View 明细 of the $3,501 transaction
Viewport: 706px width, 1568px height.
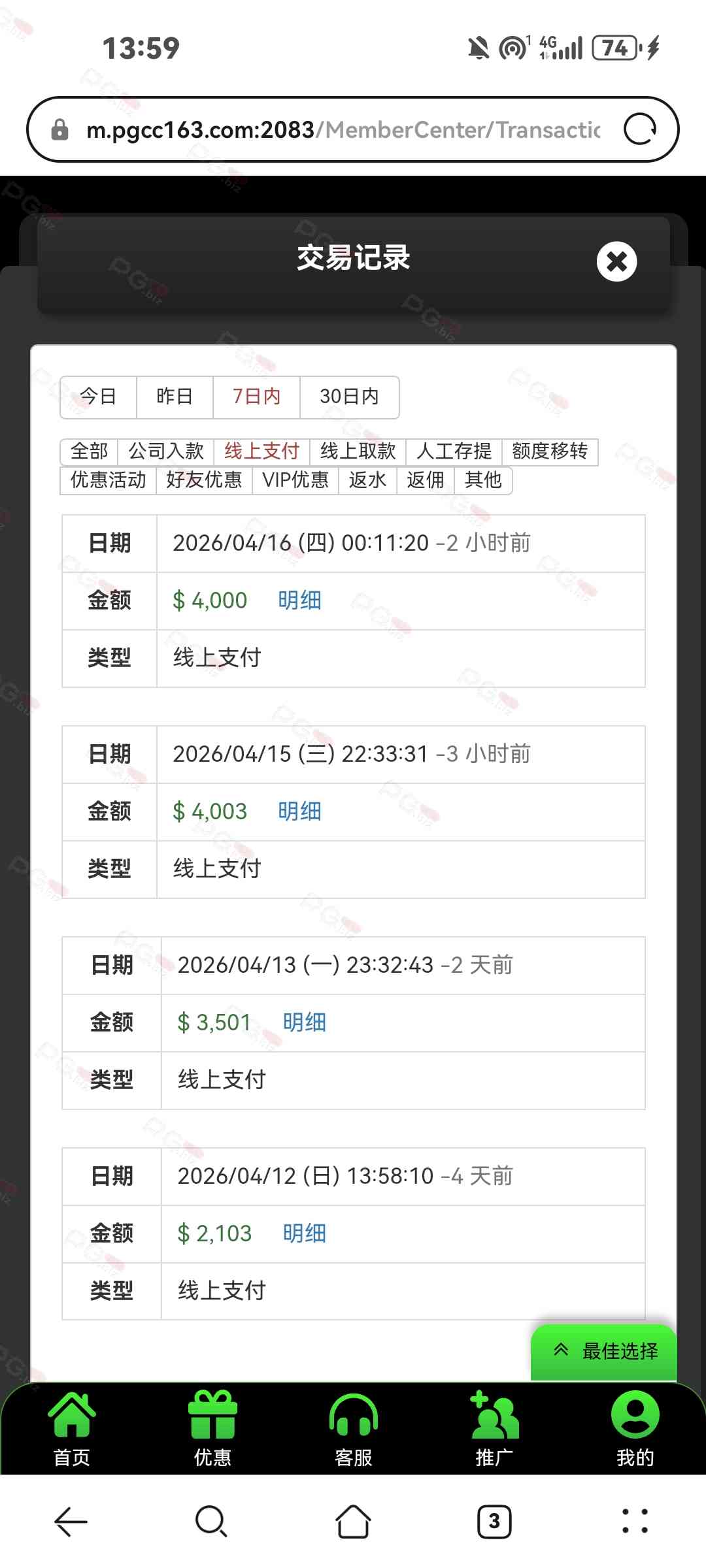click(x=304, y=1022)
